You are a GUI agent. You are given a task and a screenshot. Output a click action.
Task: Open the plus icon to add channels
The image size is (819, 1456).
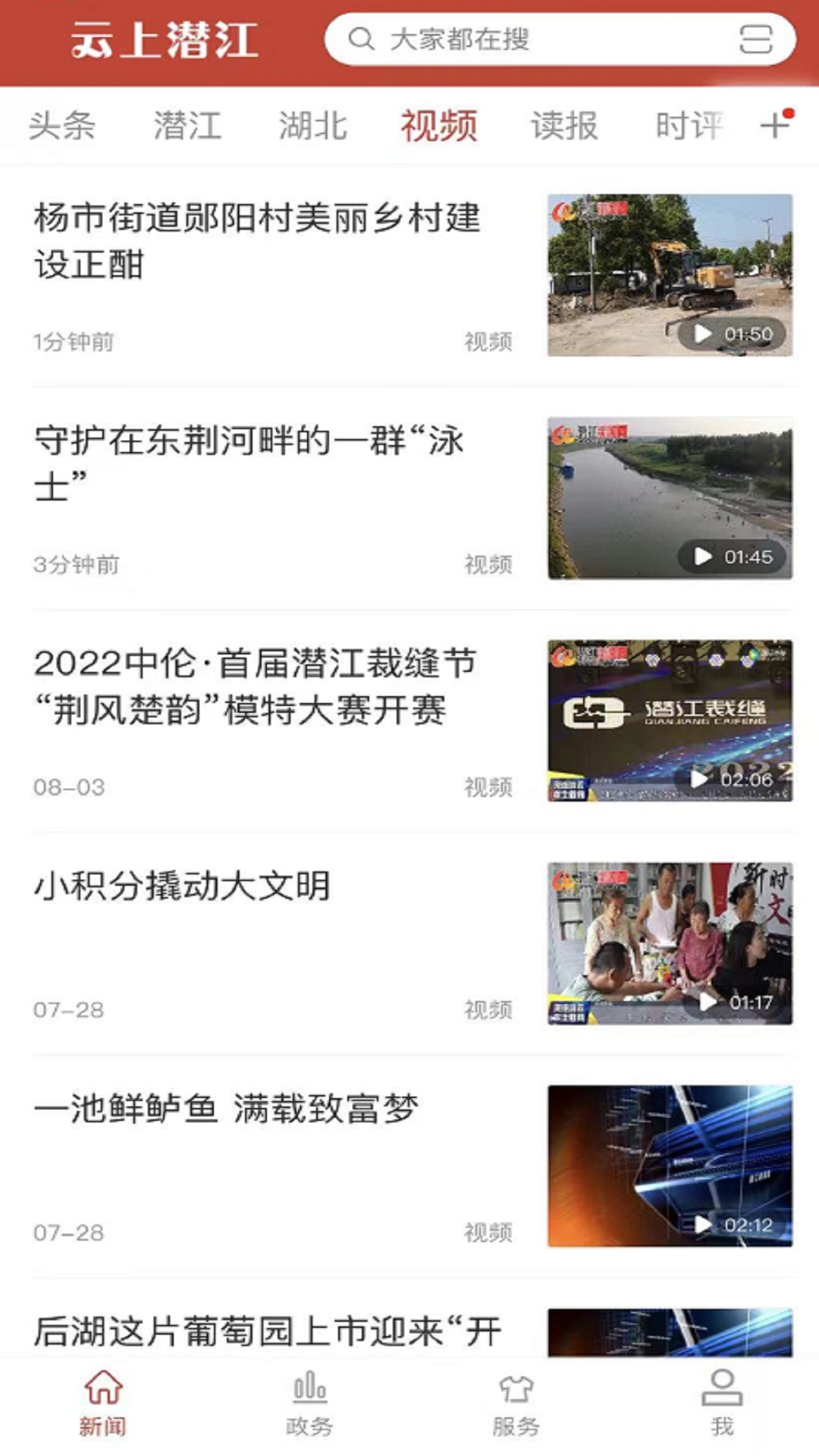(775, 124)
